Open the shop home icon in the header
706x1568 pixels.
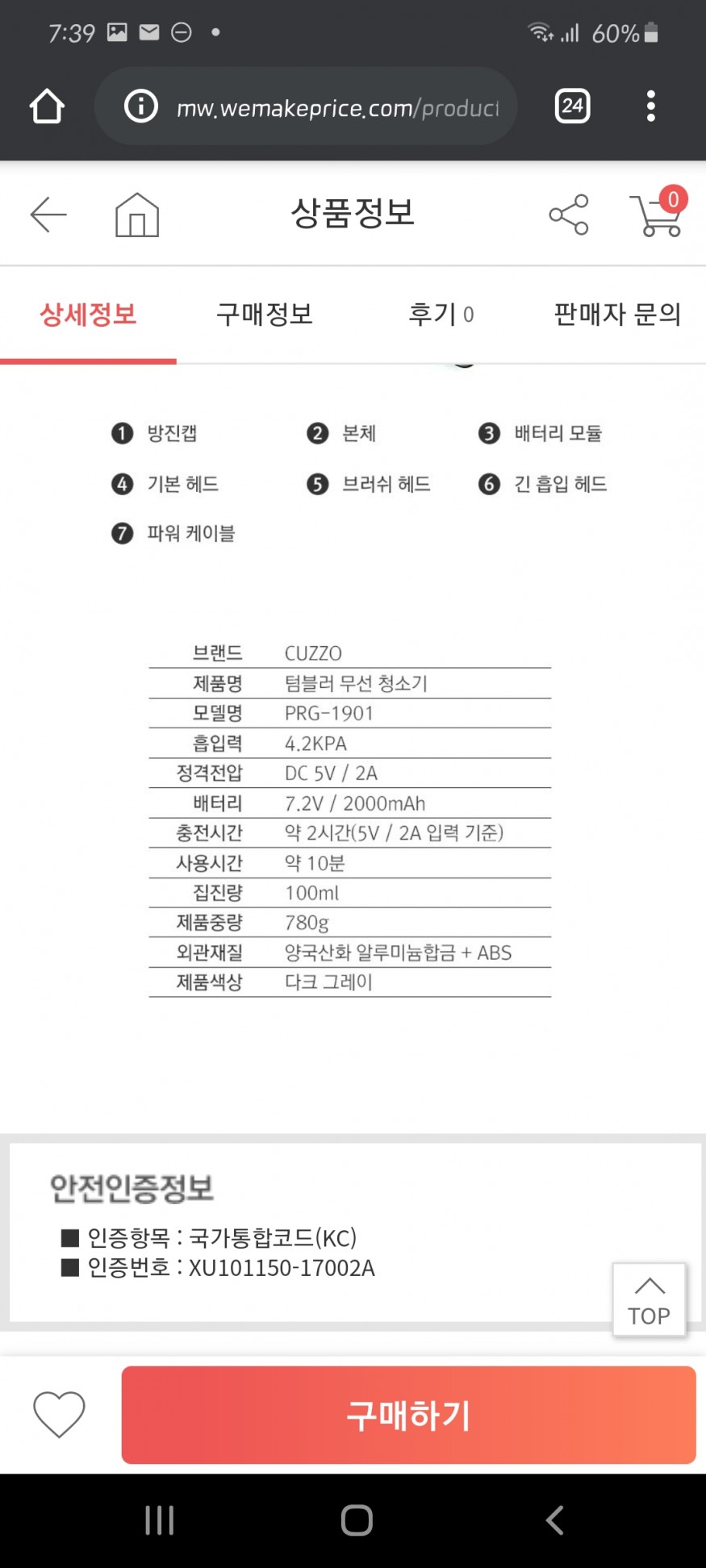[x=137, y=215]
